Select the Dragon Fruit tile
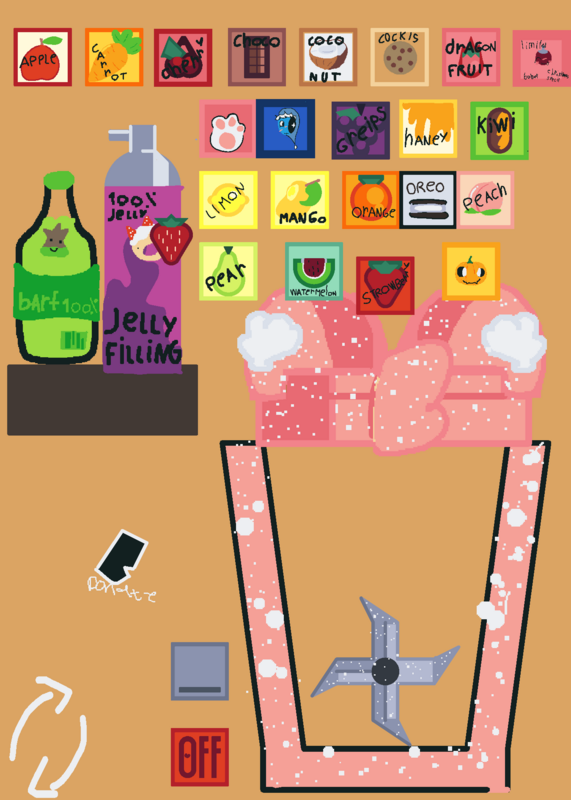Image resolution: width=571 pixels, height=800 pixels. pyautogui.click(x=471, y=57)
